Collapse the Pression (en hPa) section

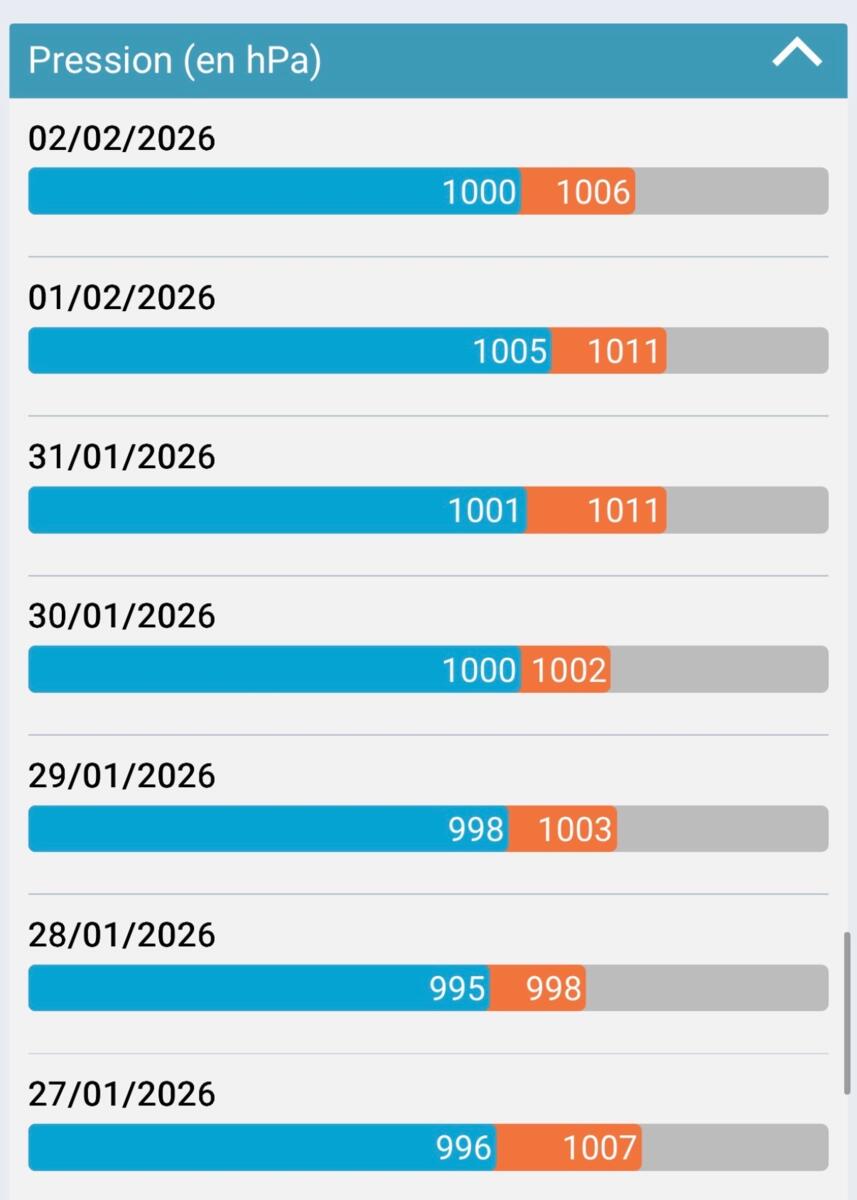796,55
